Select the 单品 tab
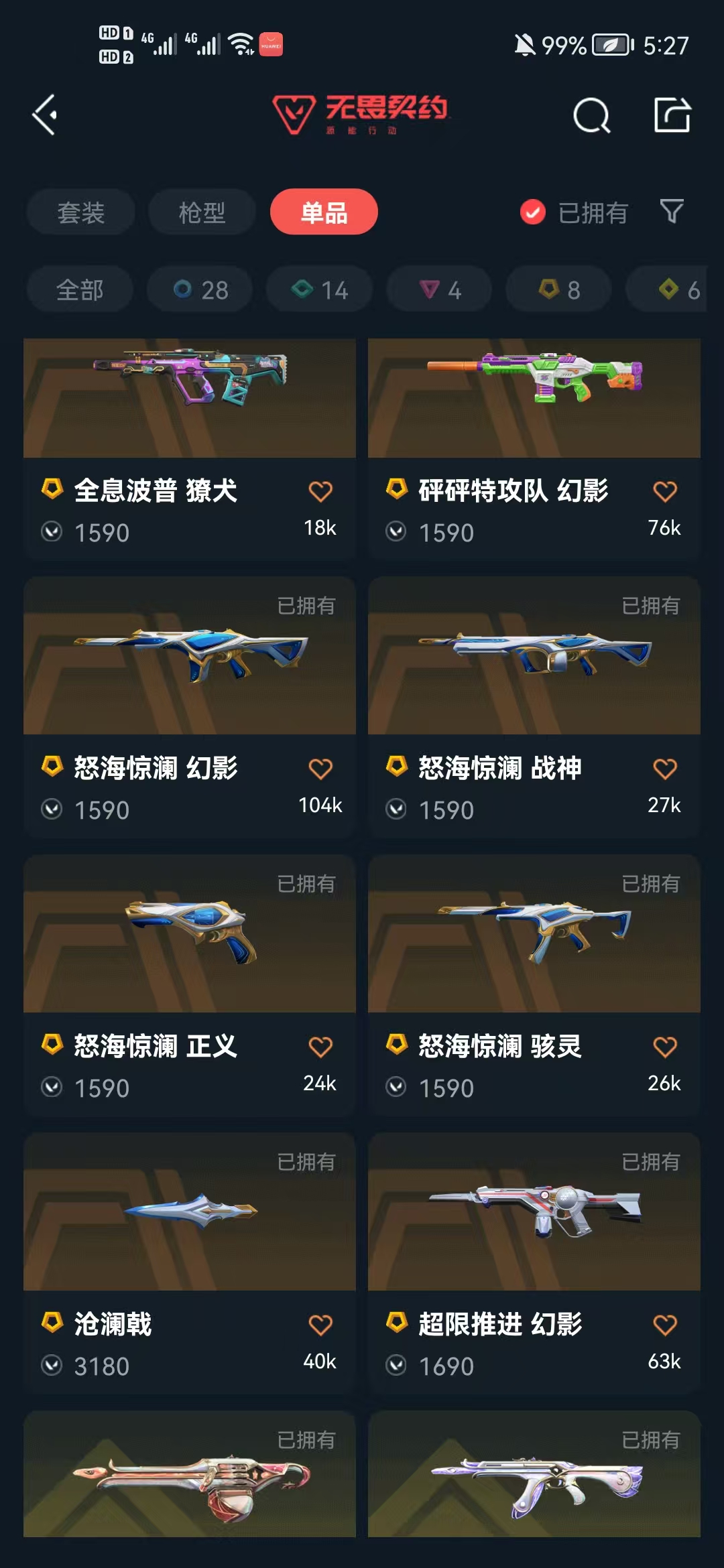The image size is (724, 1568). click(324, 212)
